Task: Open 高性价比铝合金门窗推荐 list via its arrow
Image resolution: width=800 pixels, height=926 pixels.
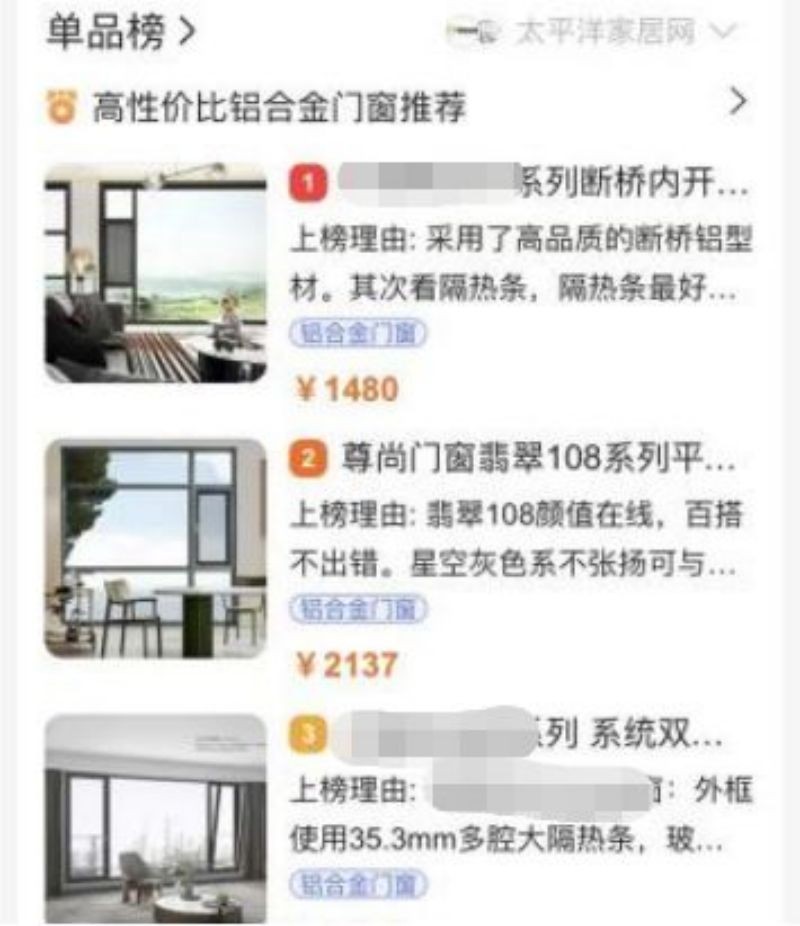Action: (738, 102)
